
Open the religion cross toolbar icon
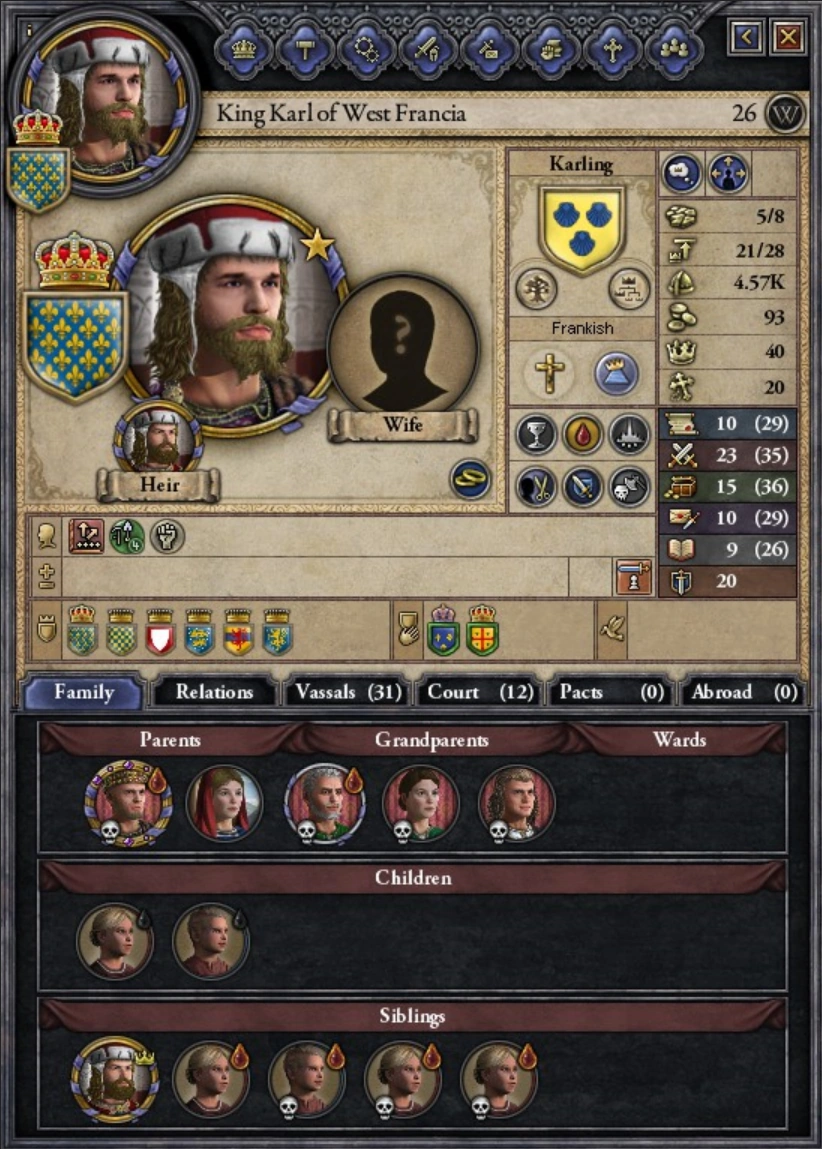[x=612, y=50]
